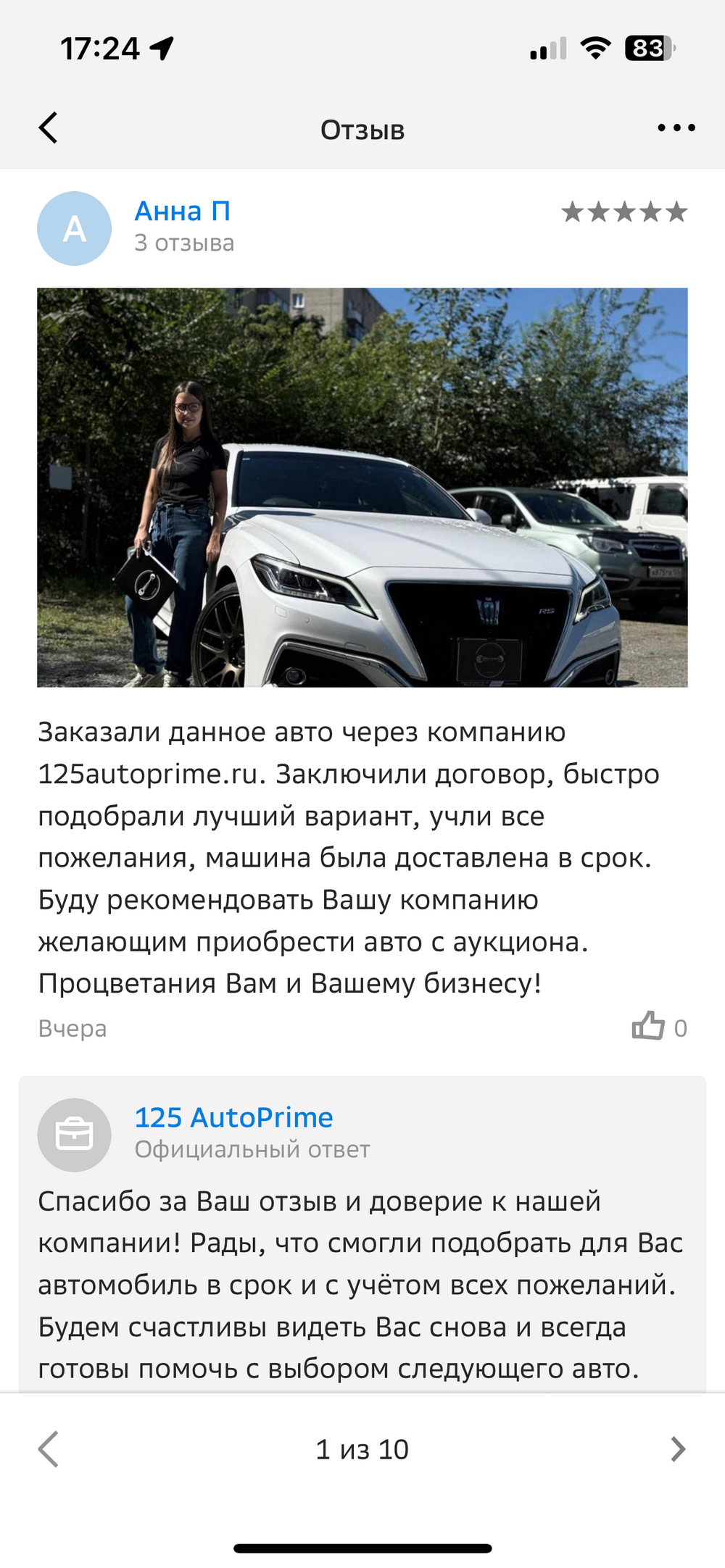Go to the previous review arrow
Image resolution: width=725 pixels, height=1568 pixels.
48,1449
